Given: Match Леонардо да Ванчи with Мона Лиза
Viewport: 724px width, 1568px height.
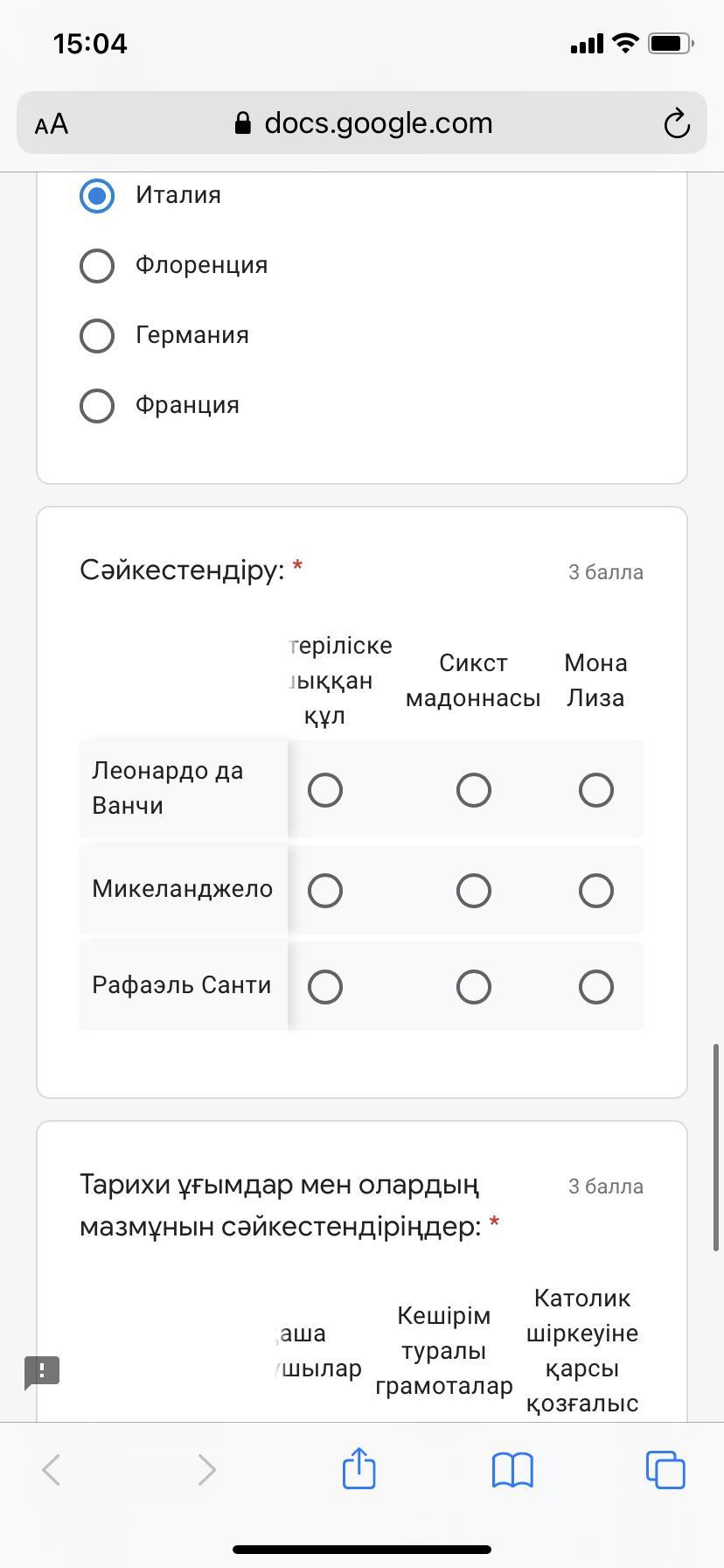Looking at the screenshot, I should 596,790.
